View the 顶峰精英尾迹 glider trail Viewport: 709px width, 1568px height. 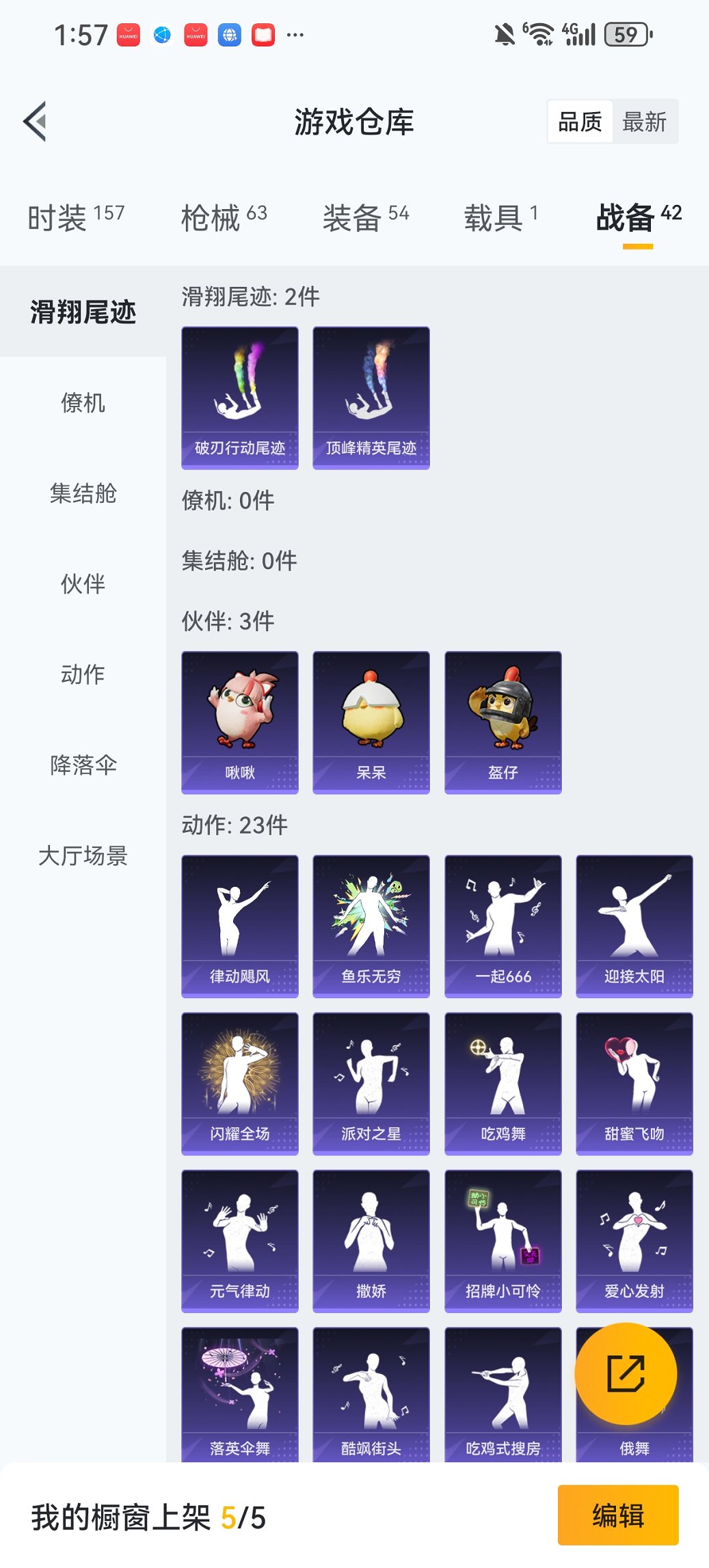(x=371, y=396)
